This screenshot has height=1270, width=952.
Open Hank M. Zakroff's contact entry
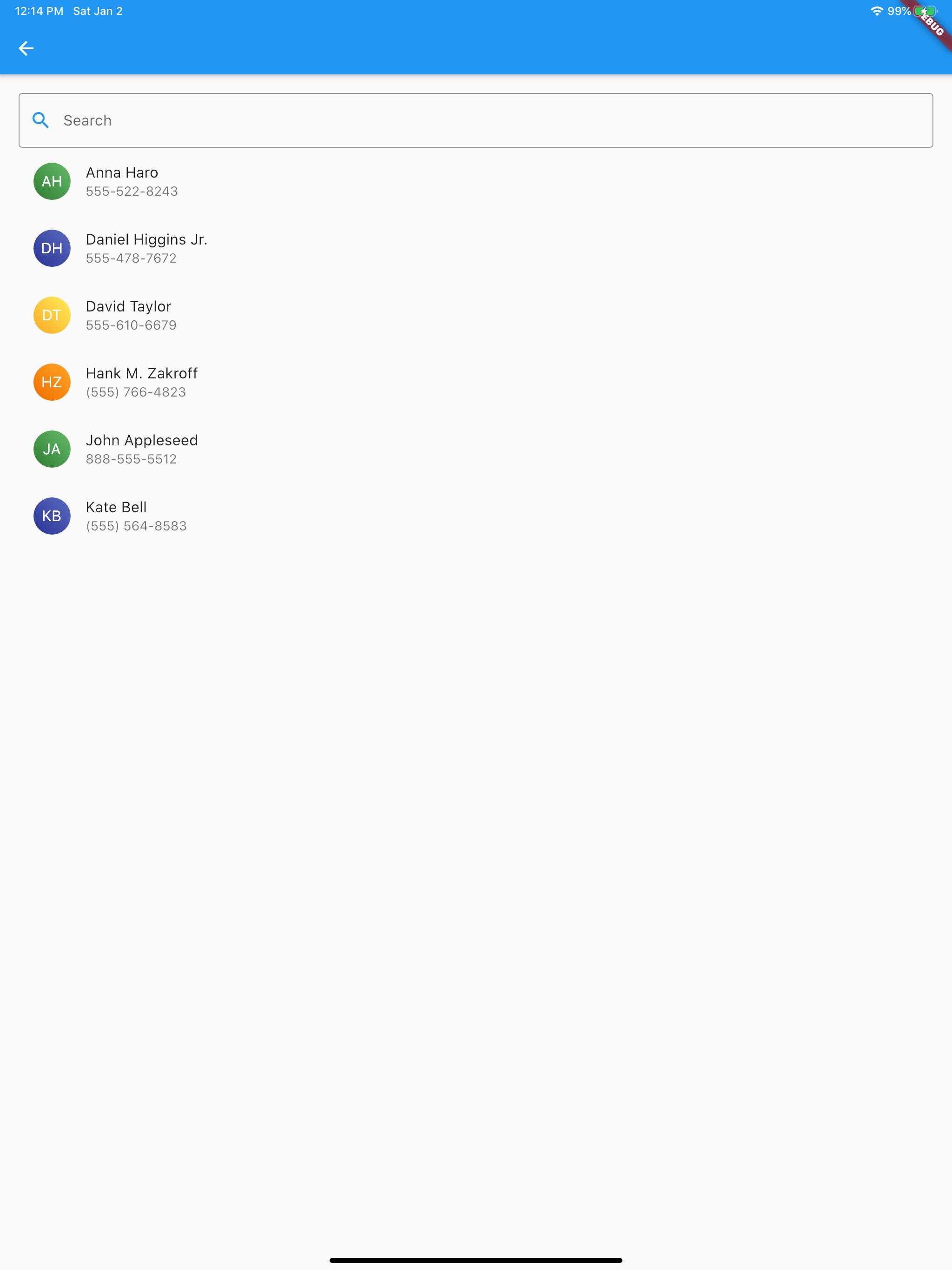point(230,382)
